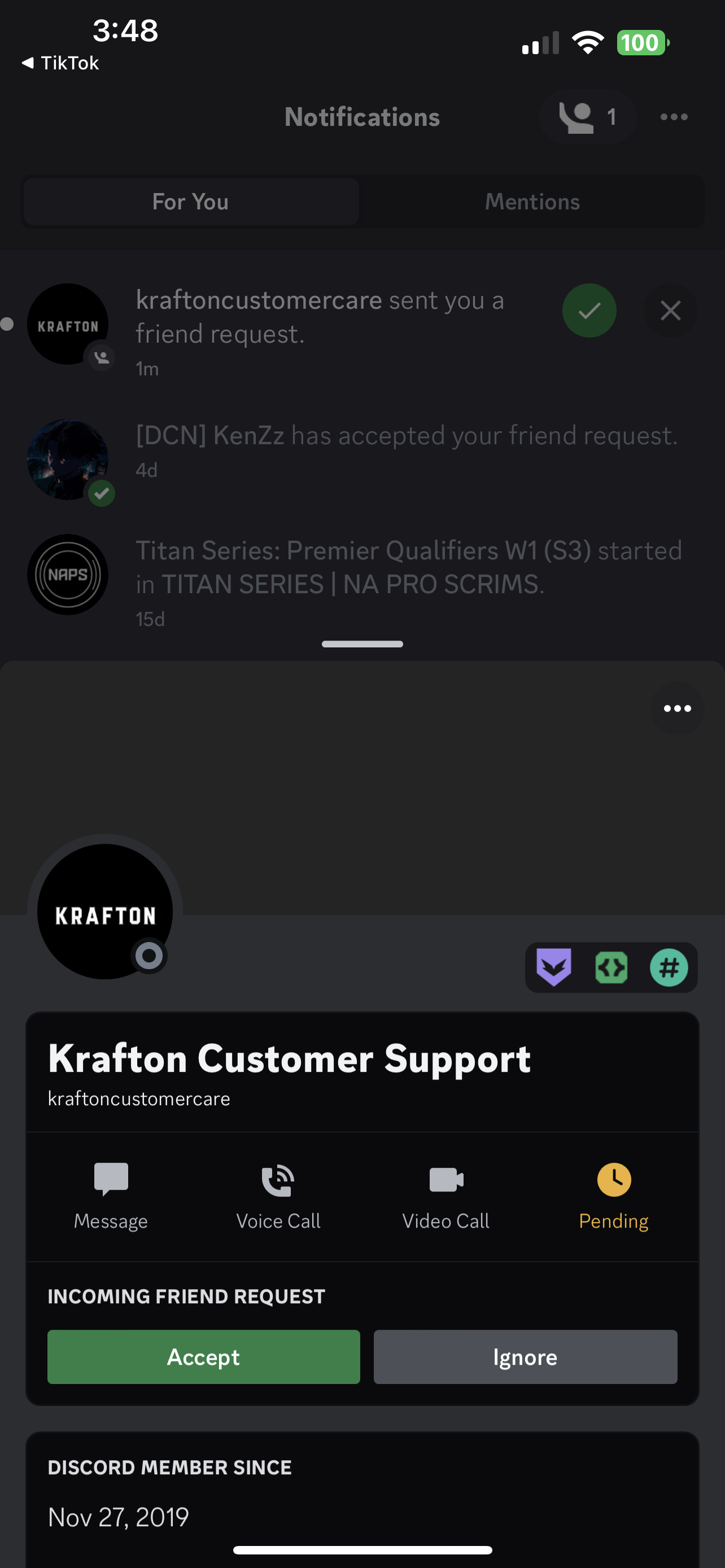
Task: Open the profile sheet's three-dot menu
Action: (677, 708)
